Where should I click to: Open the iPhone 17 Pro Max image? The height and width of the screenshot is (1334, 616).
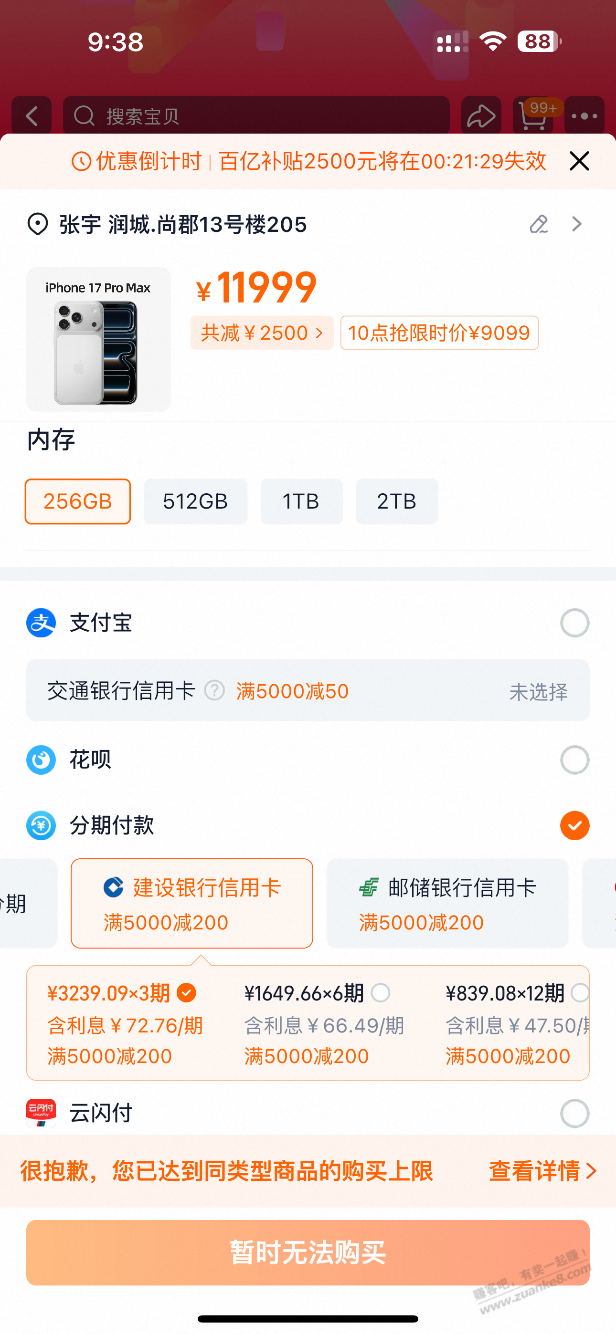point(98,339)
